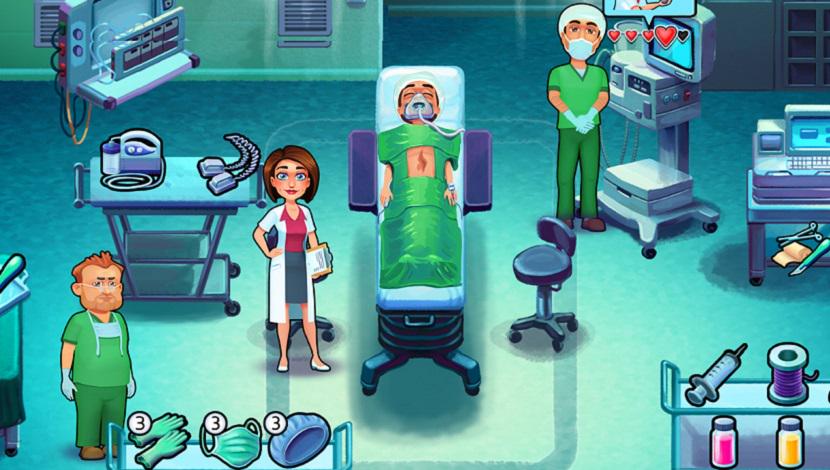830x470 pixels.
Task: Grab a face mask from the tray
Action: (x=233, y=439)
